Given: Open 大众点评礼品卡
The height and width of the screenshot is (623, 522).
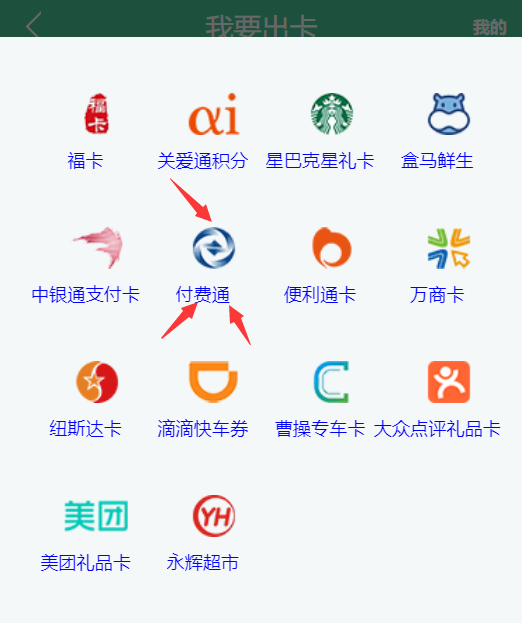Looking at the screenshot, I should point(437,400).
